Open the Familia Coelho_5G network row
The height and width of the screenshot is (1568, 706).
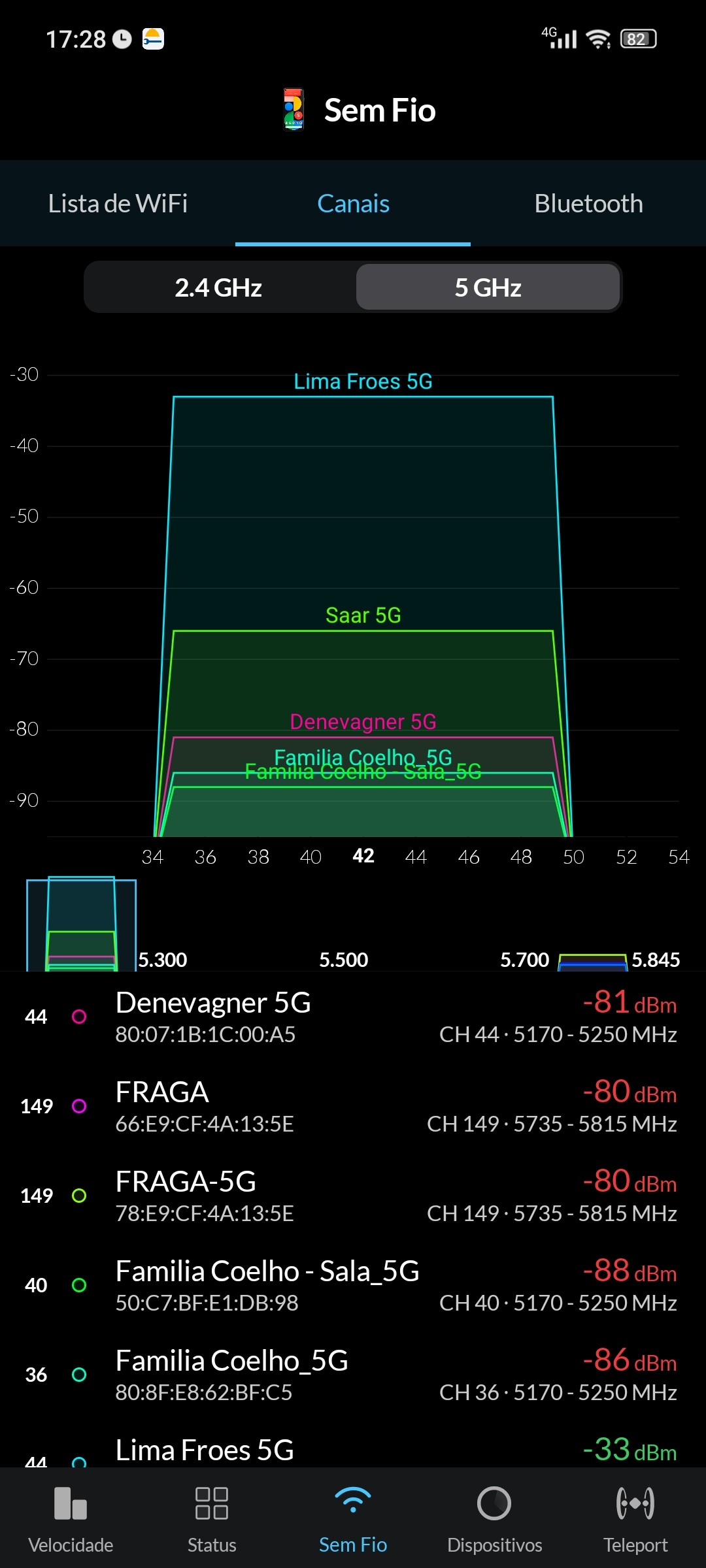(353, 1375)
